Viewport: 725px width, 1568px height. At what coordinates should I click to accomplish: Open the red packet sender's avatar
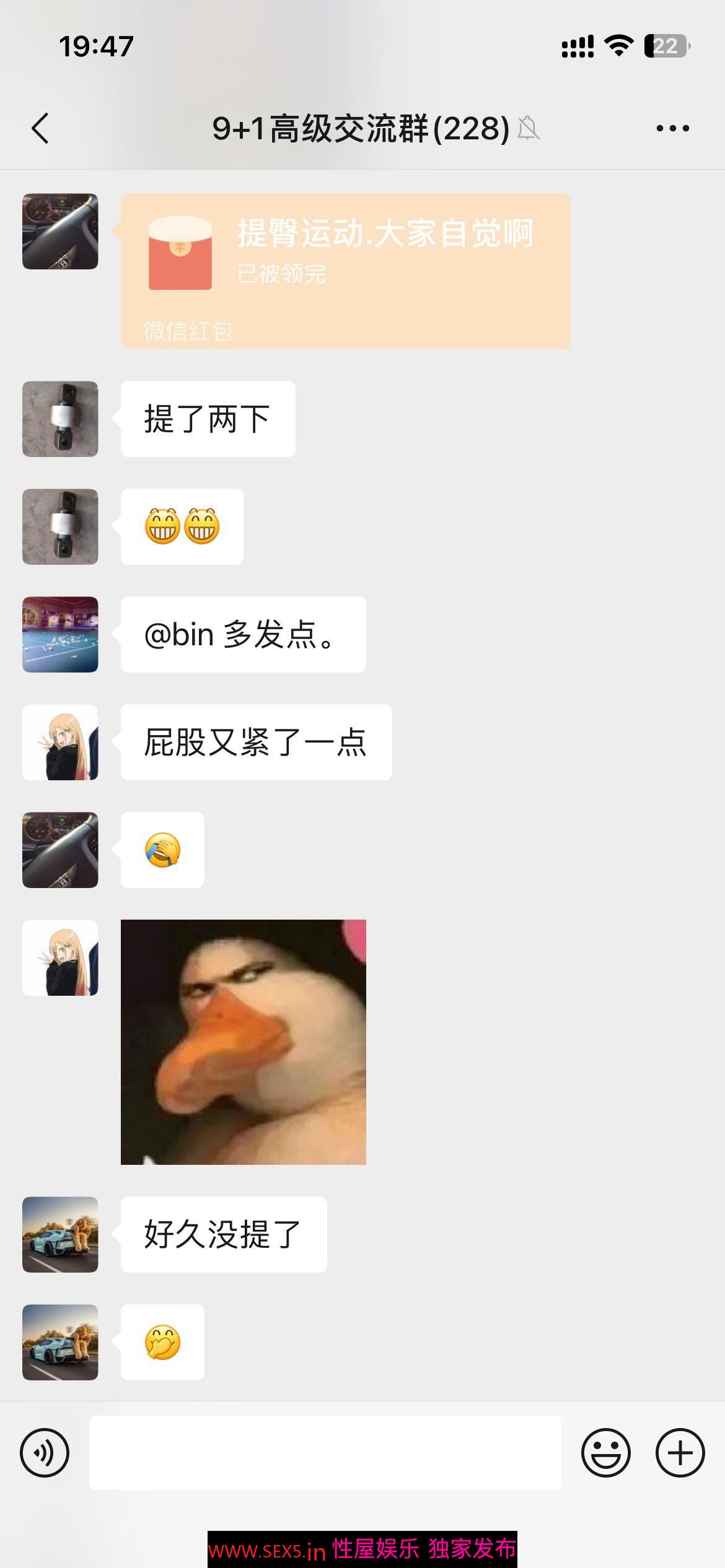60,232
